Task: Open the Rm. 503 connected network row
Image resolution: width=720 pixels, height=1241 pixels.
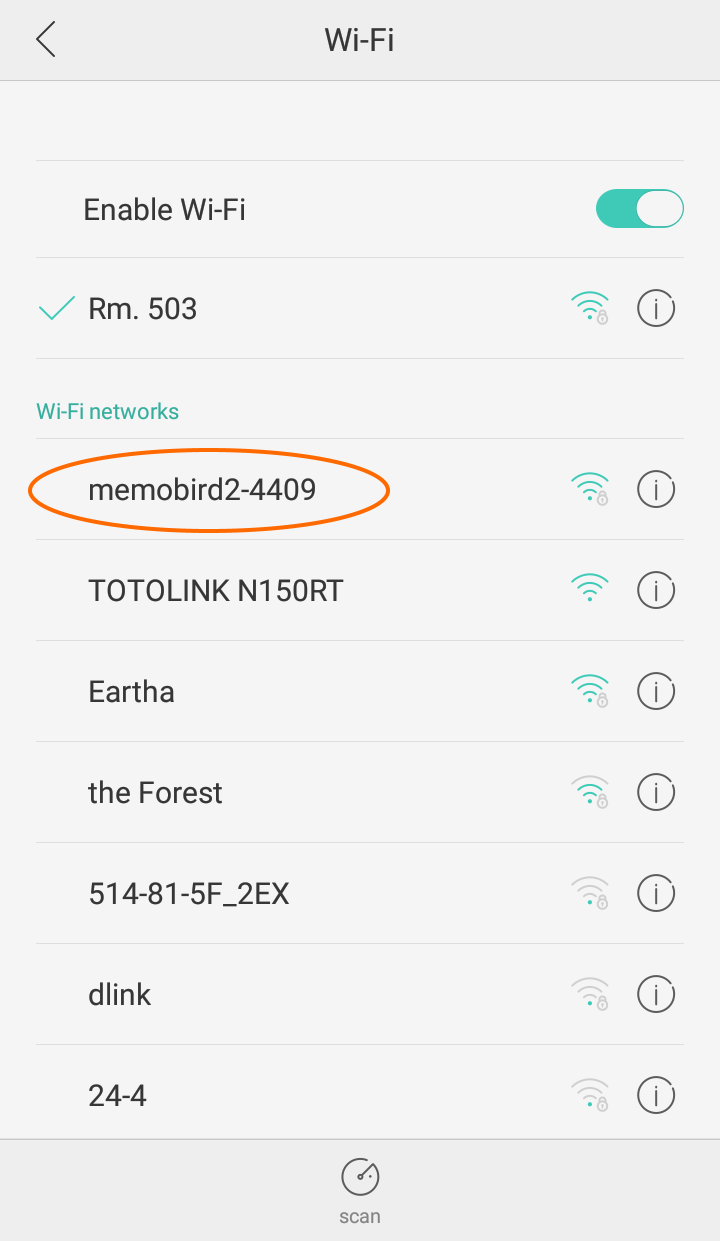Action: pyautogui.click(x=143, y=309)
